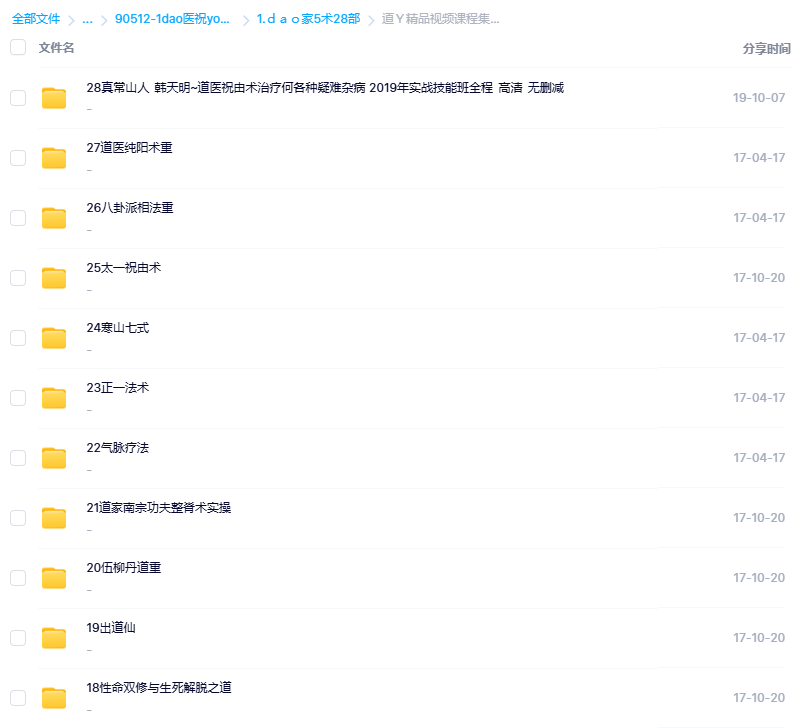Open breadcrumb folder 90512-1dao医祝yo...

pos(172,19)
